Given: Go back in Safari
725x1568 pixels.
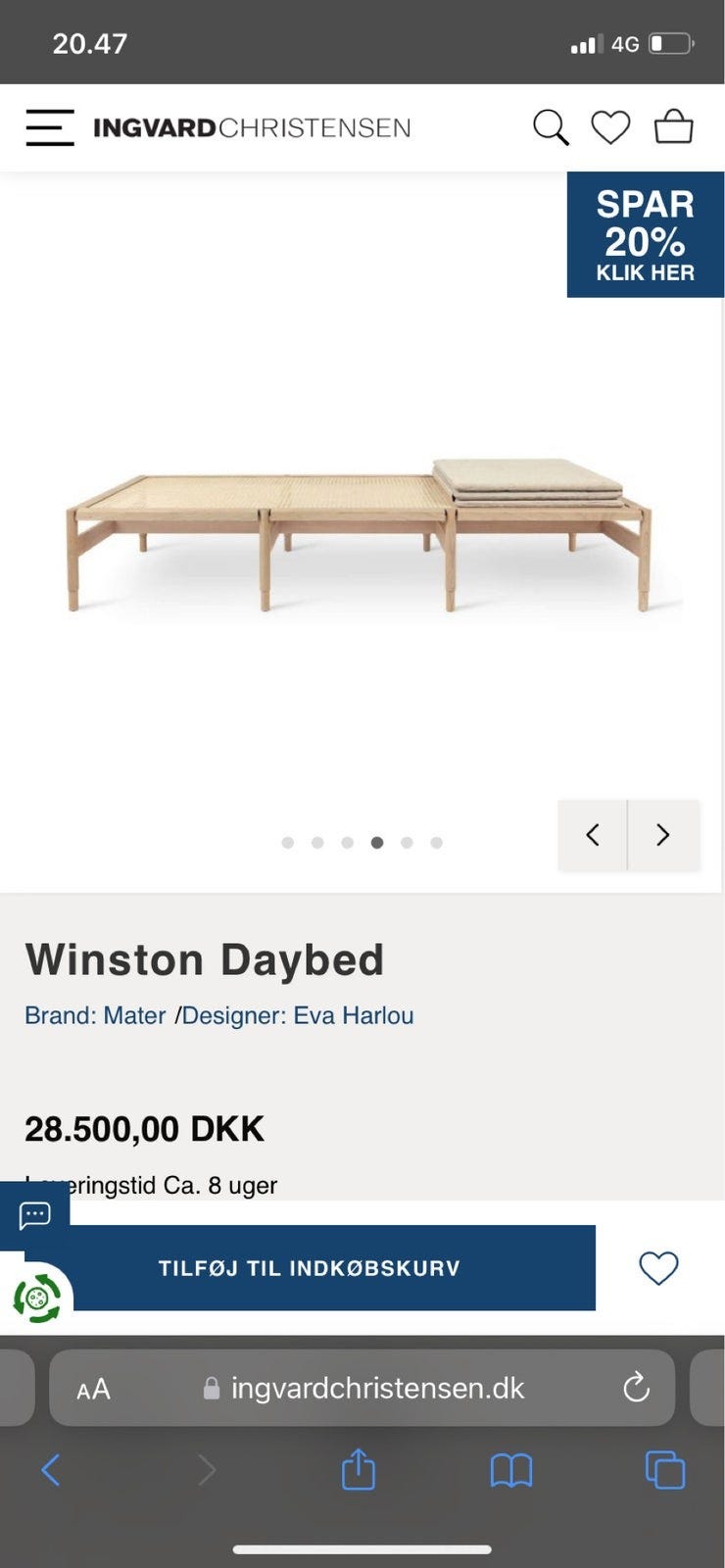Looking at the screenshot, I should (51, 1470).
